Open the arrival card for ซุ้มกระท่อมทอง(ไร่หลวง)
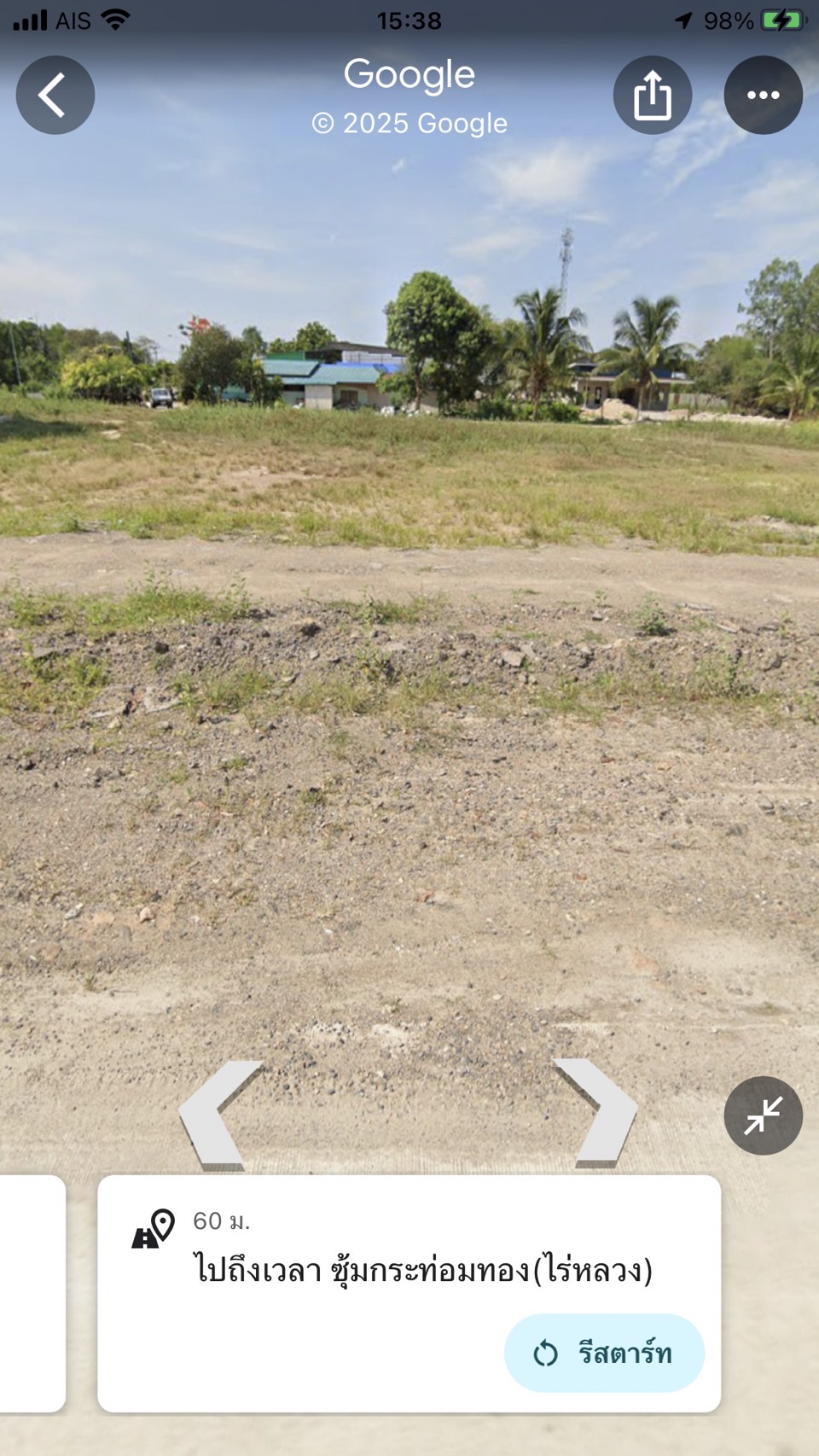Image resolution: width=819 pixels, height=1456 pixels. [409, 1293]
